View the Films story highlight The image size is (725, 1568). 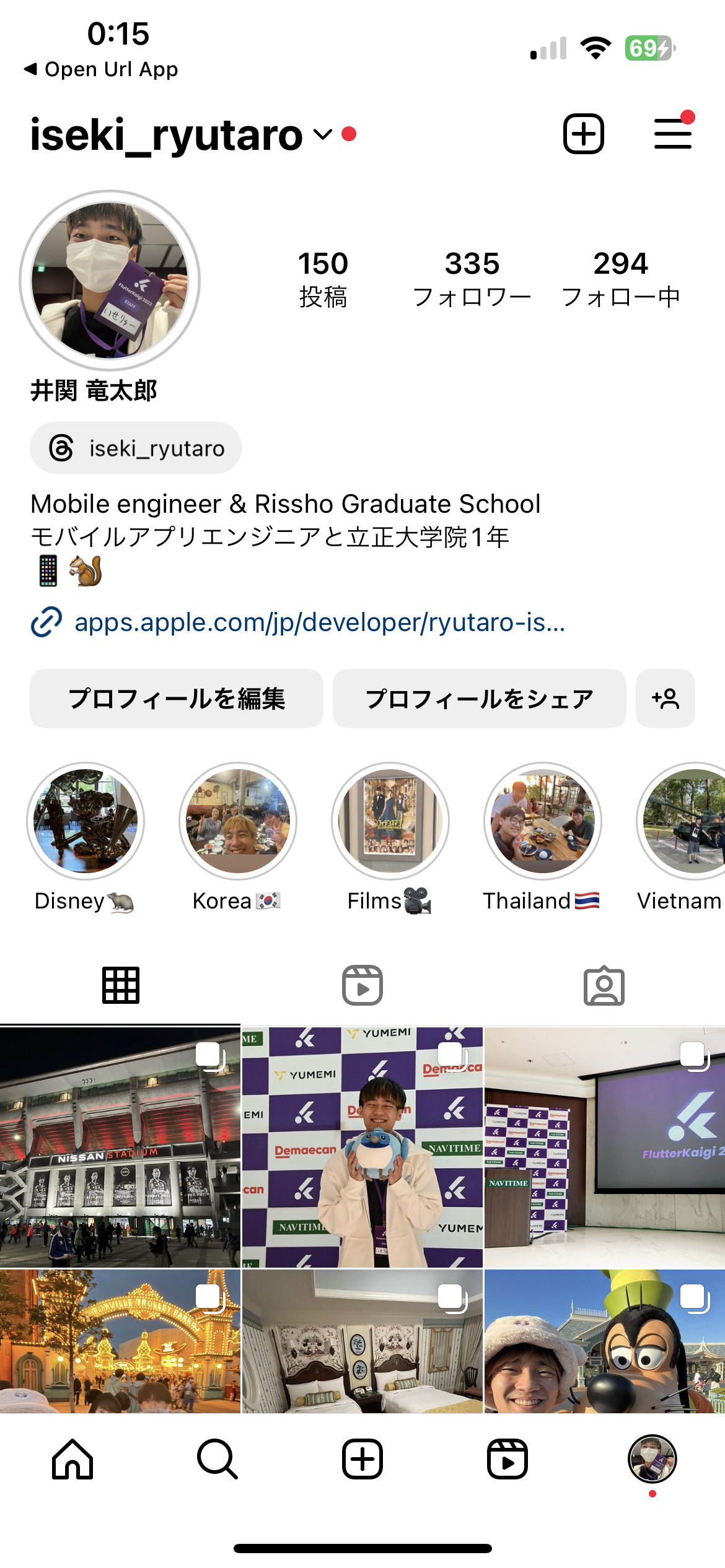pos(390,821)
